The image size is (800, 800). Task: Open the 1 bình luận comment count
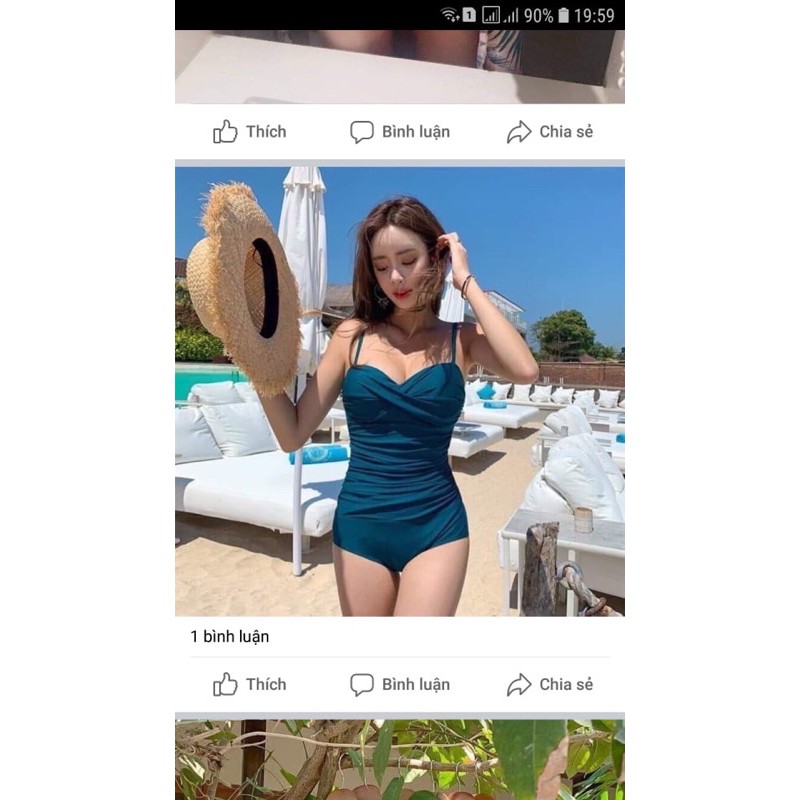[x=230, y=636]
